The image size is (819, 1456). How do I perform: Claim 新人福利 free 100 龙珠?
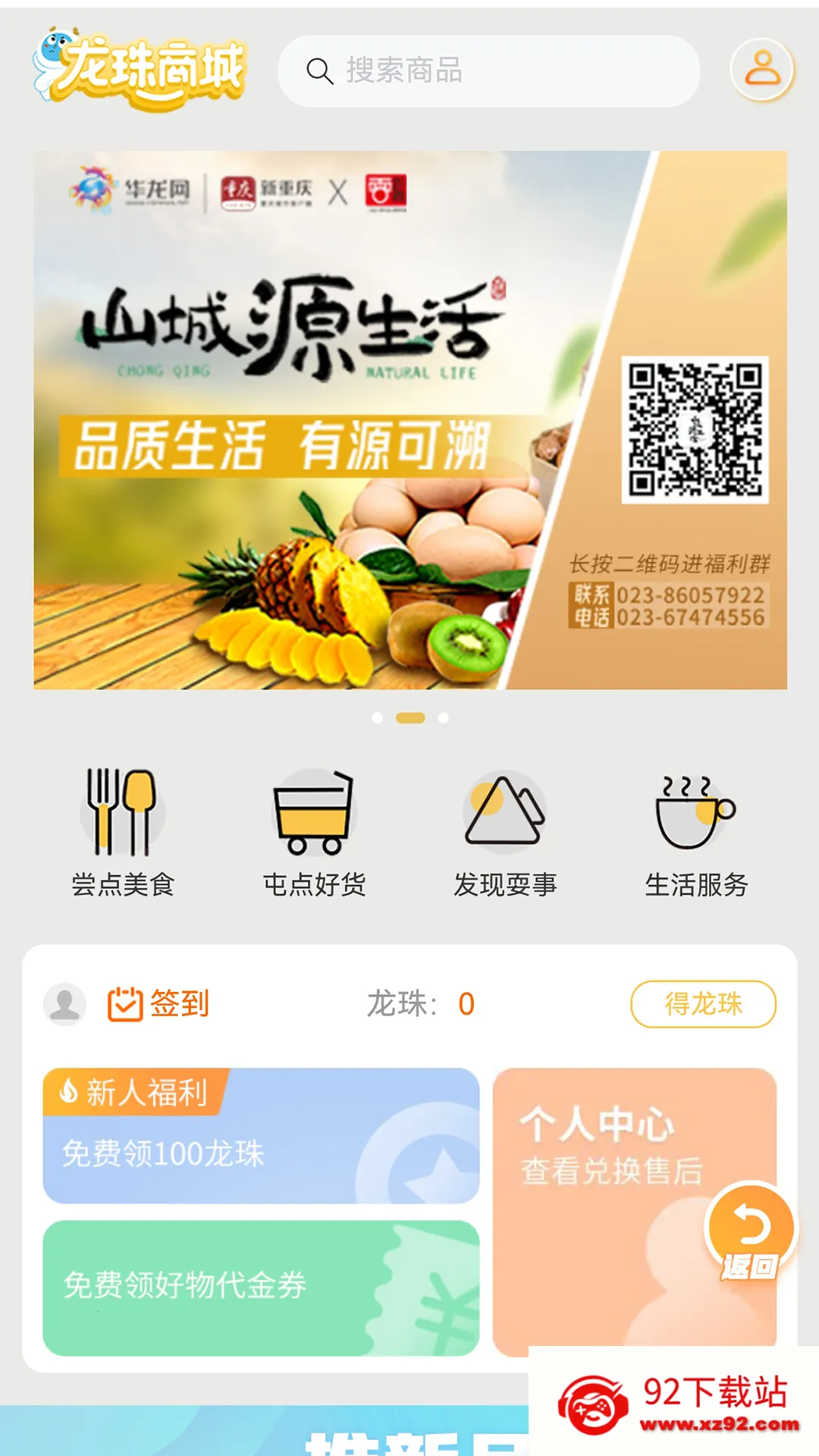click(x=261, y=1135)
